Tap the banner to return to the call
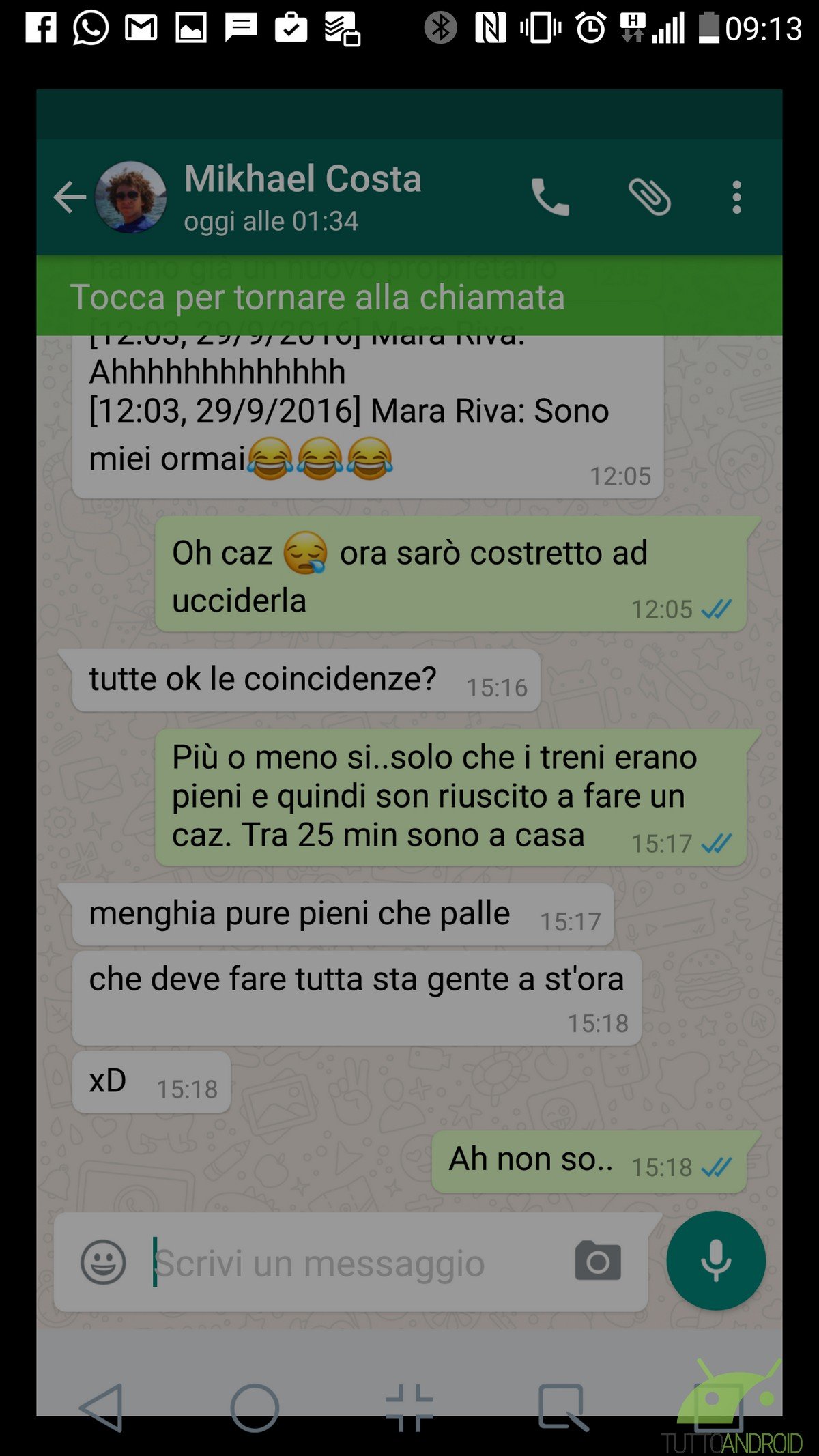The height and width of the screenshot is (1456, 819). [x=409, y=296]
